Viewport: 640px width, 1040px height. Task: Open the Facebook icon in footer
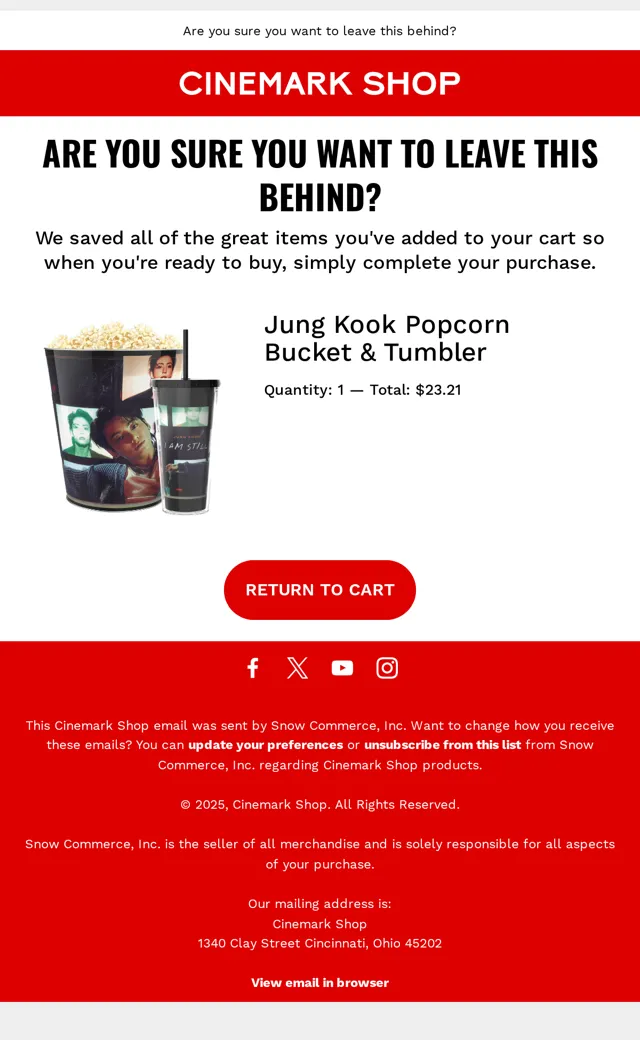[253, 668]
